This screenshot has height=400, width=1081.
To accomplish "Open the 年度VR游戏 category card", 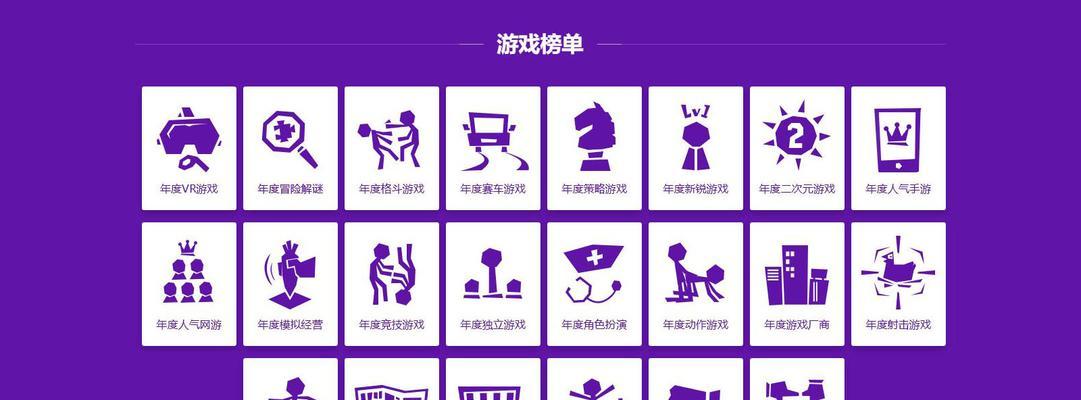I will tap(189, 148).
